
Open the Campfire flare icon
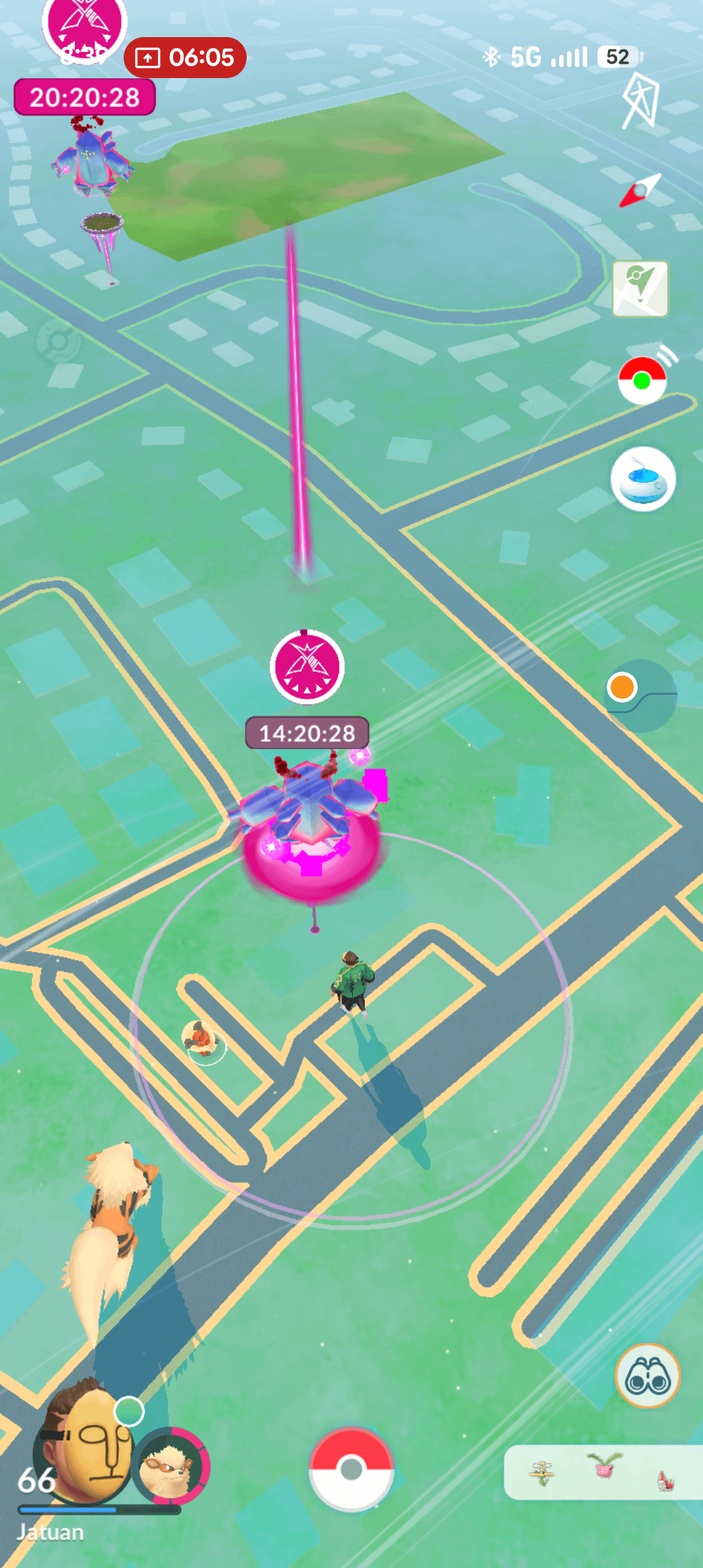click(x=641, y=101)
